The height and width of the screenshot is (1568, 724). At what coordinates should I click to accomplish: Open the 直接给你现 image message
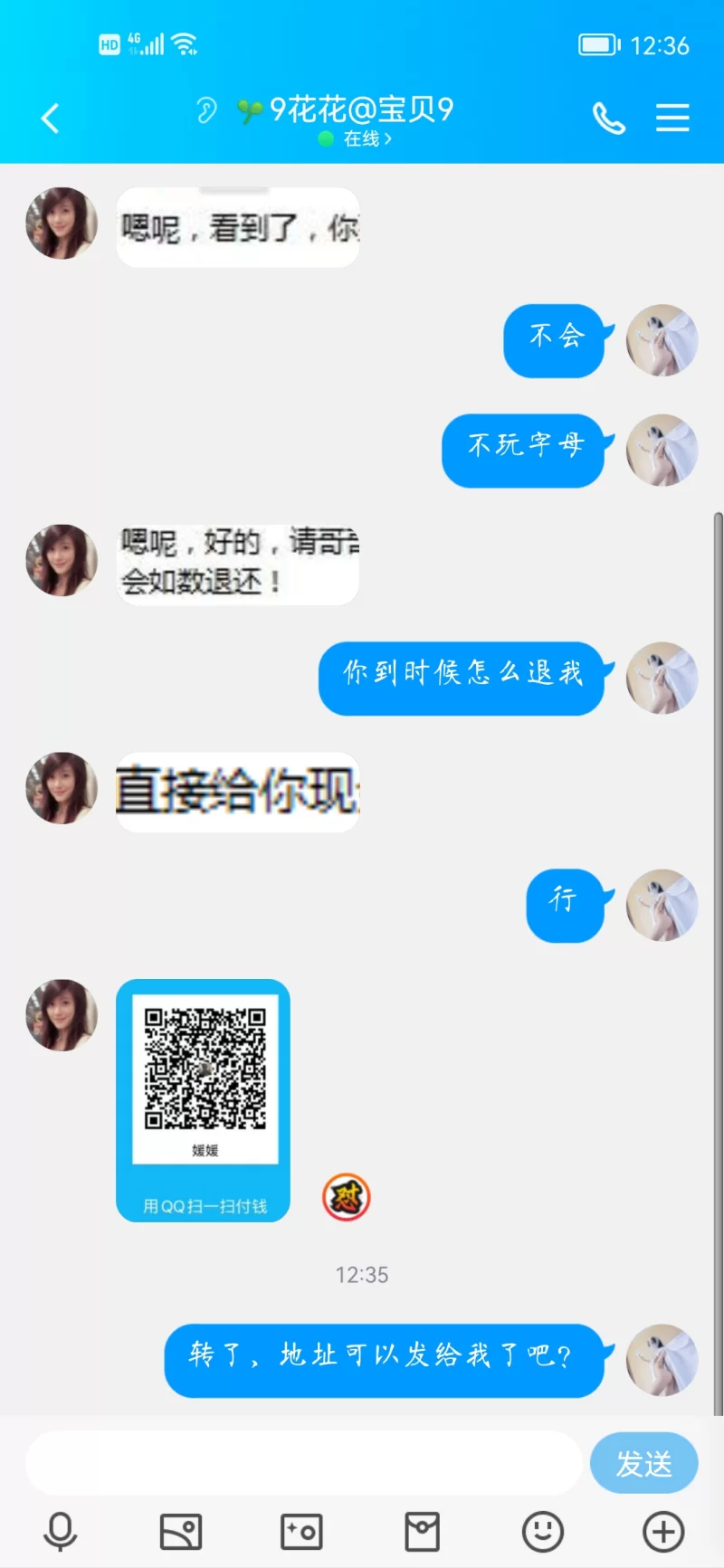(x=238, y=793)
